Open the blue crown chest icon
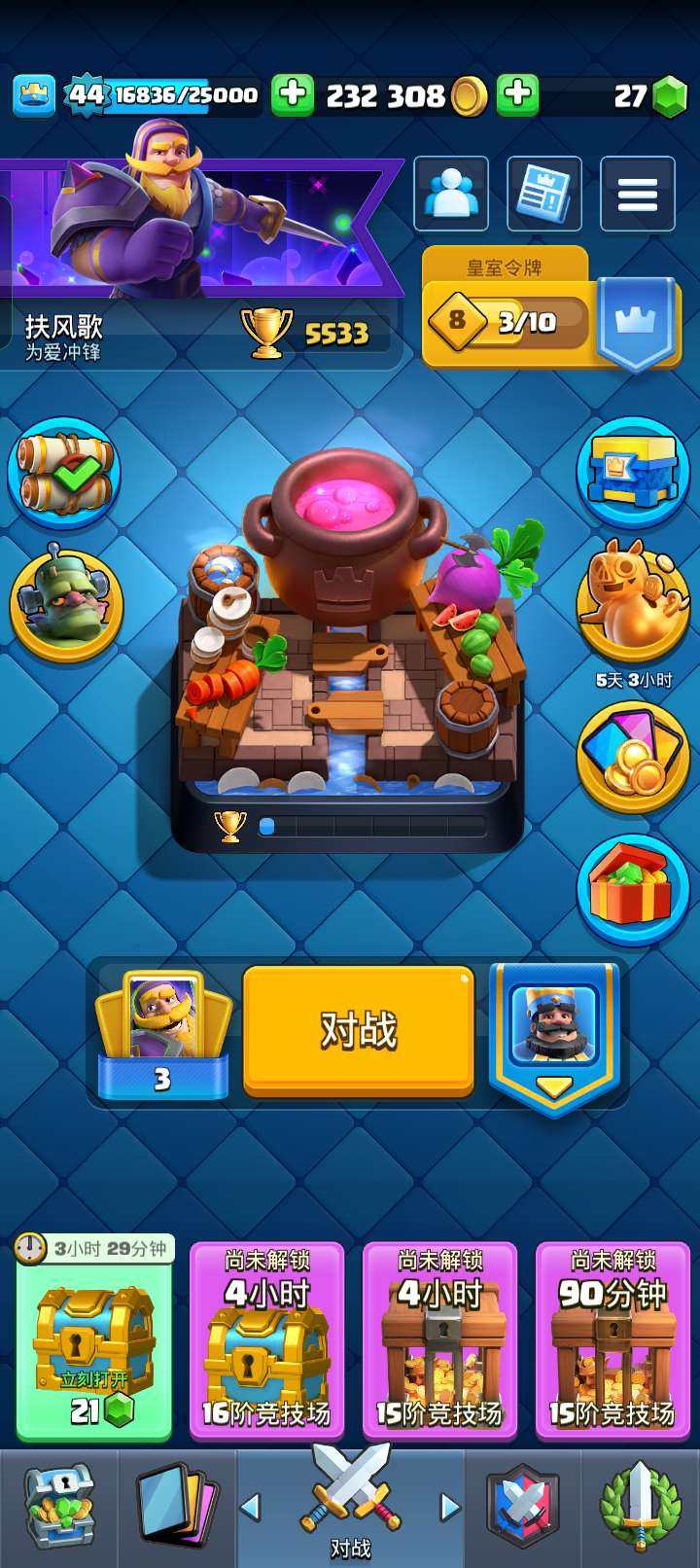Viewport: 700px width, 1568px height. coord(633,472)
